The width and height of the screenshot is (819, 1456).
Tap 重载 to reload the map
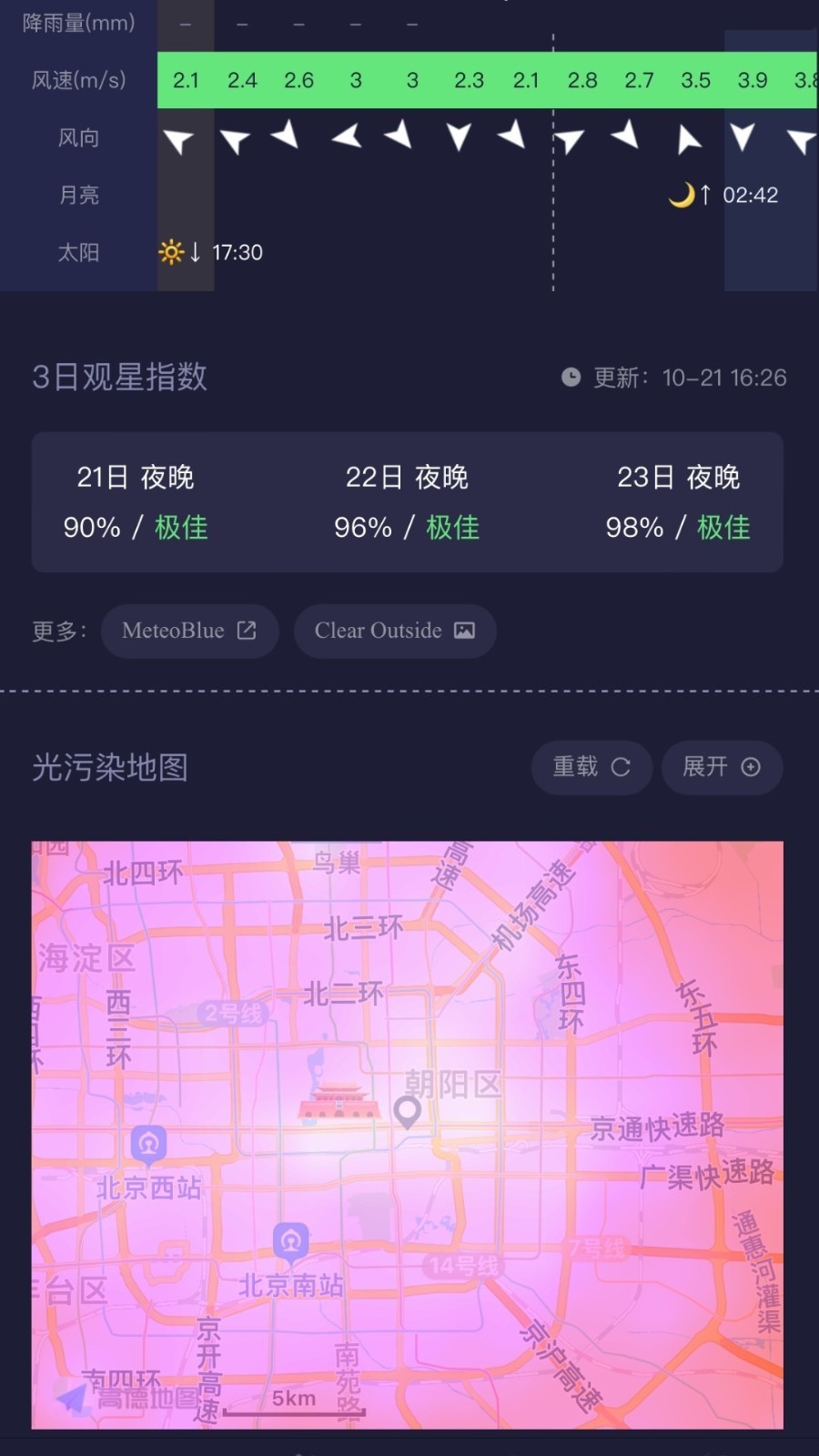click(592, 767)
